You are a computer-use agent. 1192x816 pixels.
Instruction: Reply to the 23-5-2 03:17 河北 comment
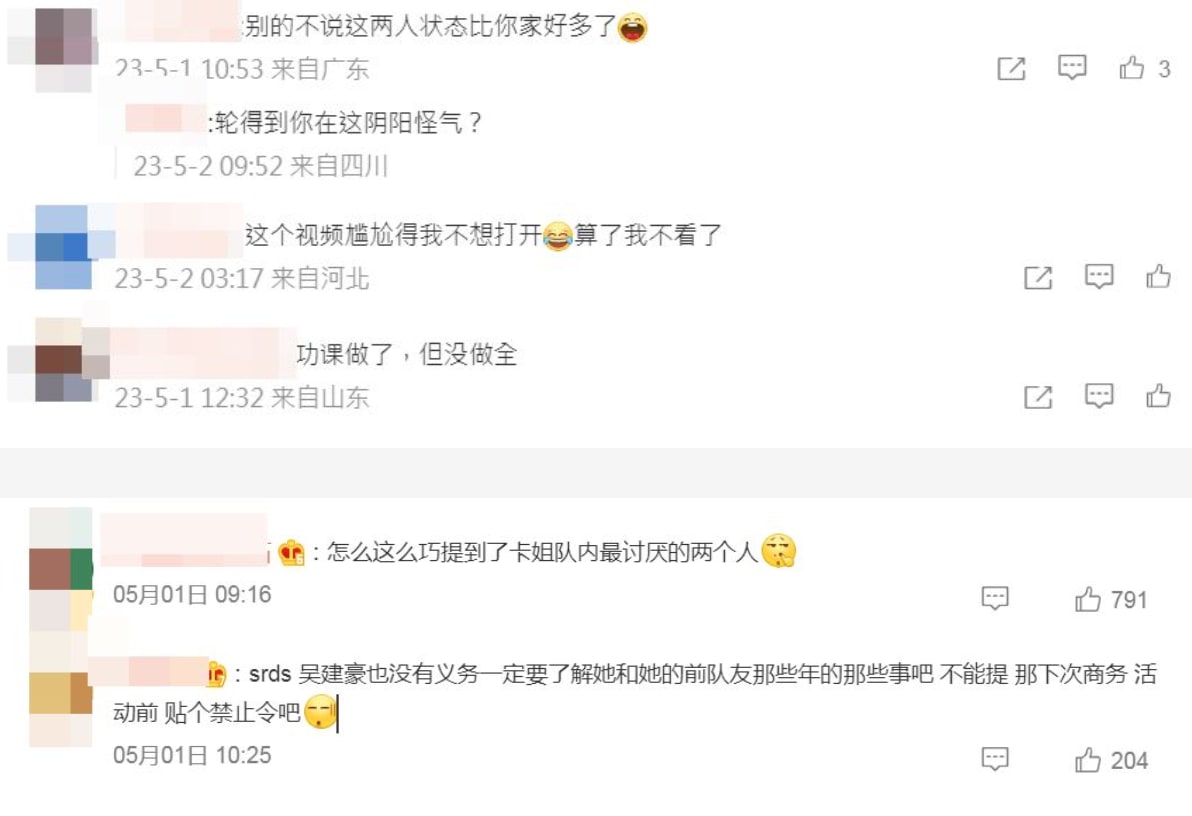tap(1099, 277)
